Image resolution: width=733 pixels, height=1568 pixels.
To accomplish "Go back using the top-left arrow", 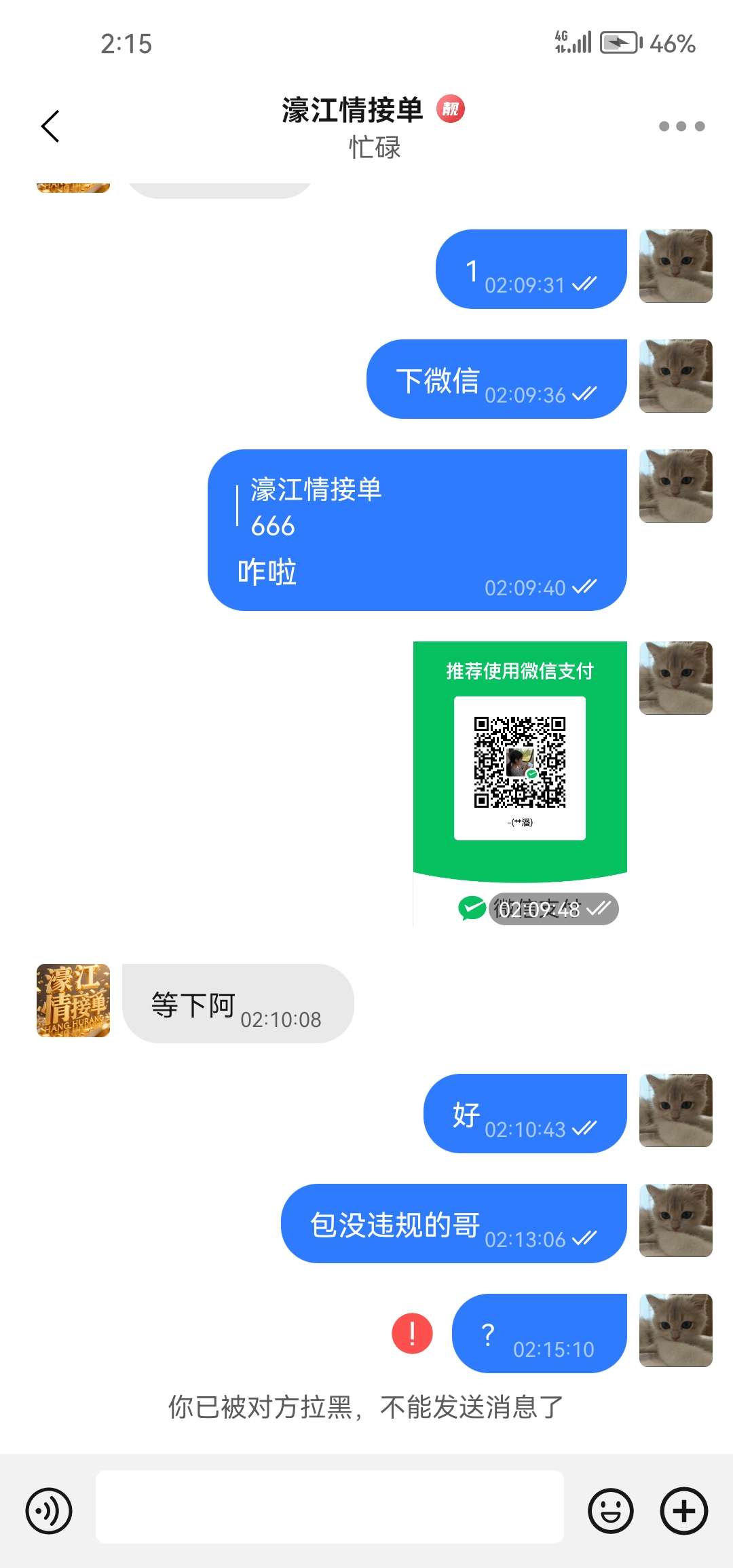I will point(50,126).
